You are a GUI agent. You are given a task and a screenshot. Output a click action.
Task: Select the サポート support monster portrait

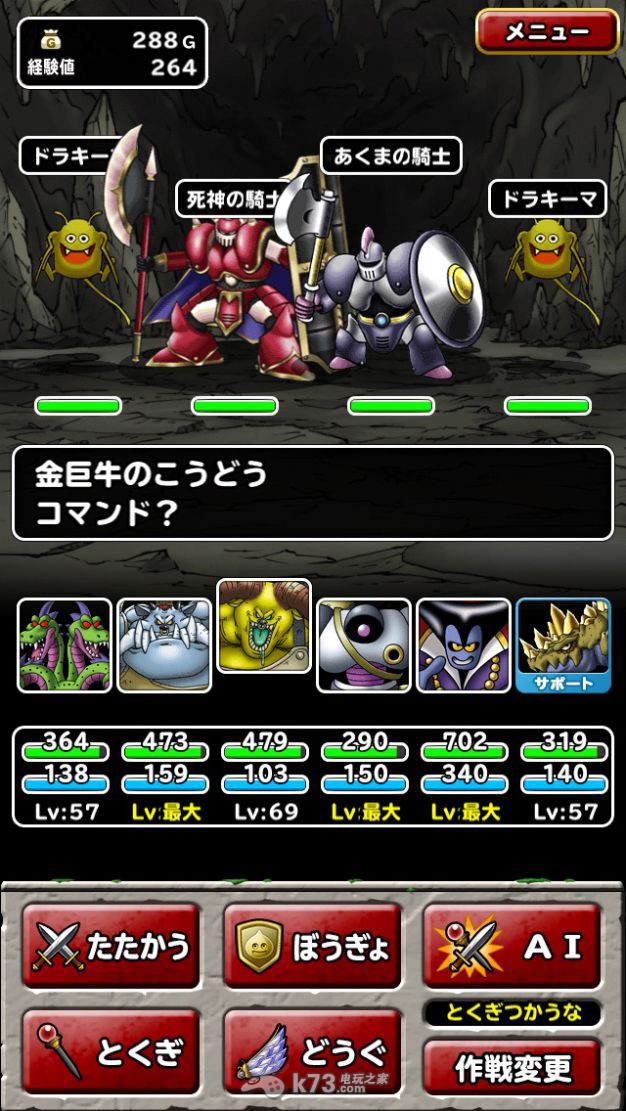pyautogui.click(x=563, y=645)
